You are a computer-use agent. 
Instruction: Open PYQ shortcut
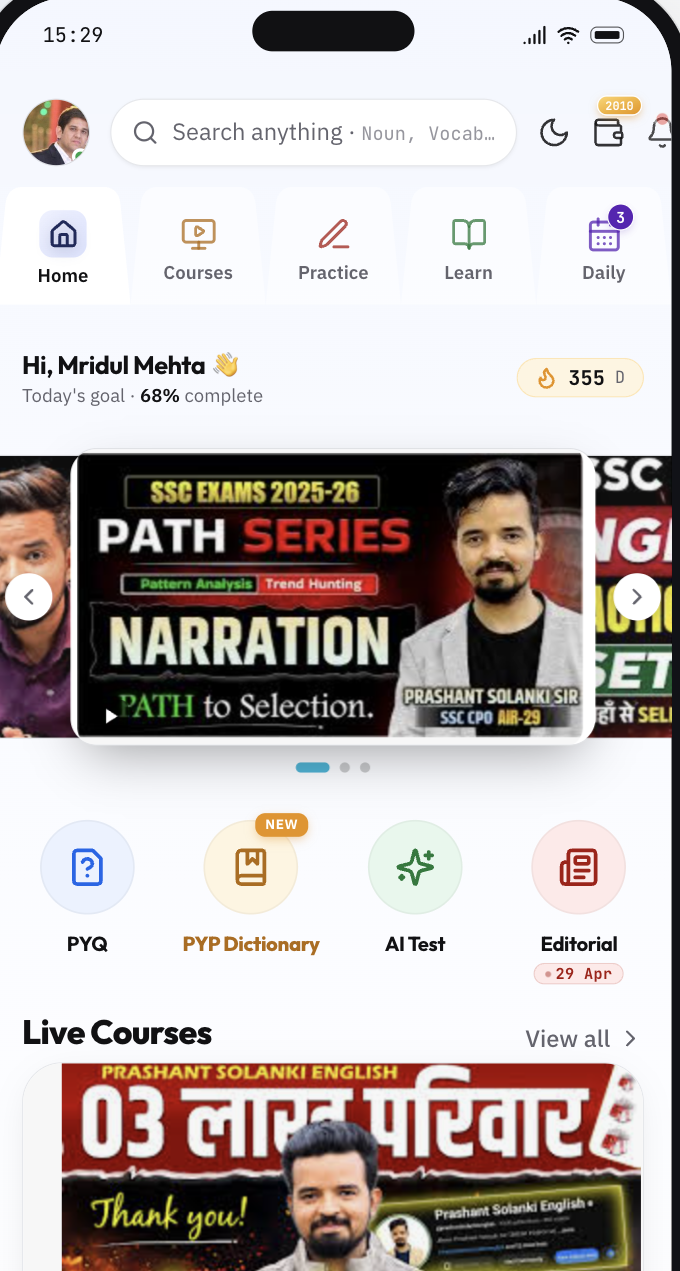click(x=87, y=887)
